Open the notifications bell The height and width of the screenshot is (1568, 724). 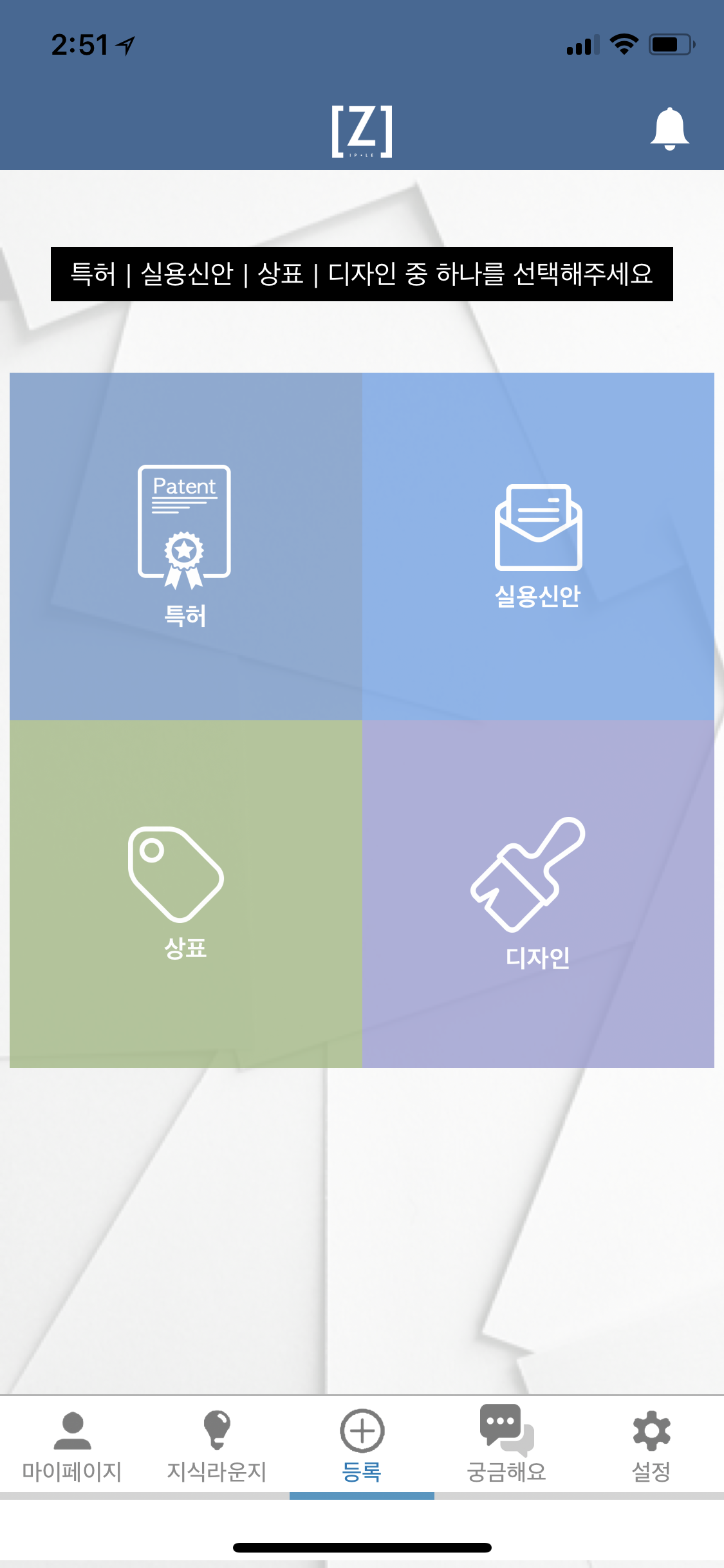click(669, 129)
